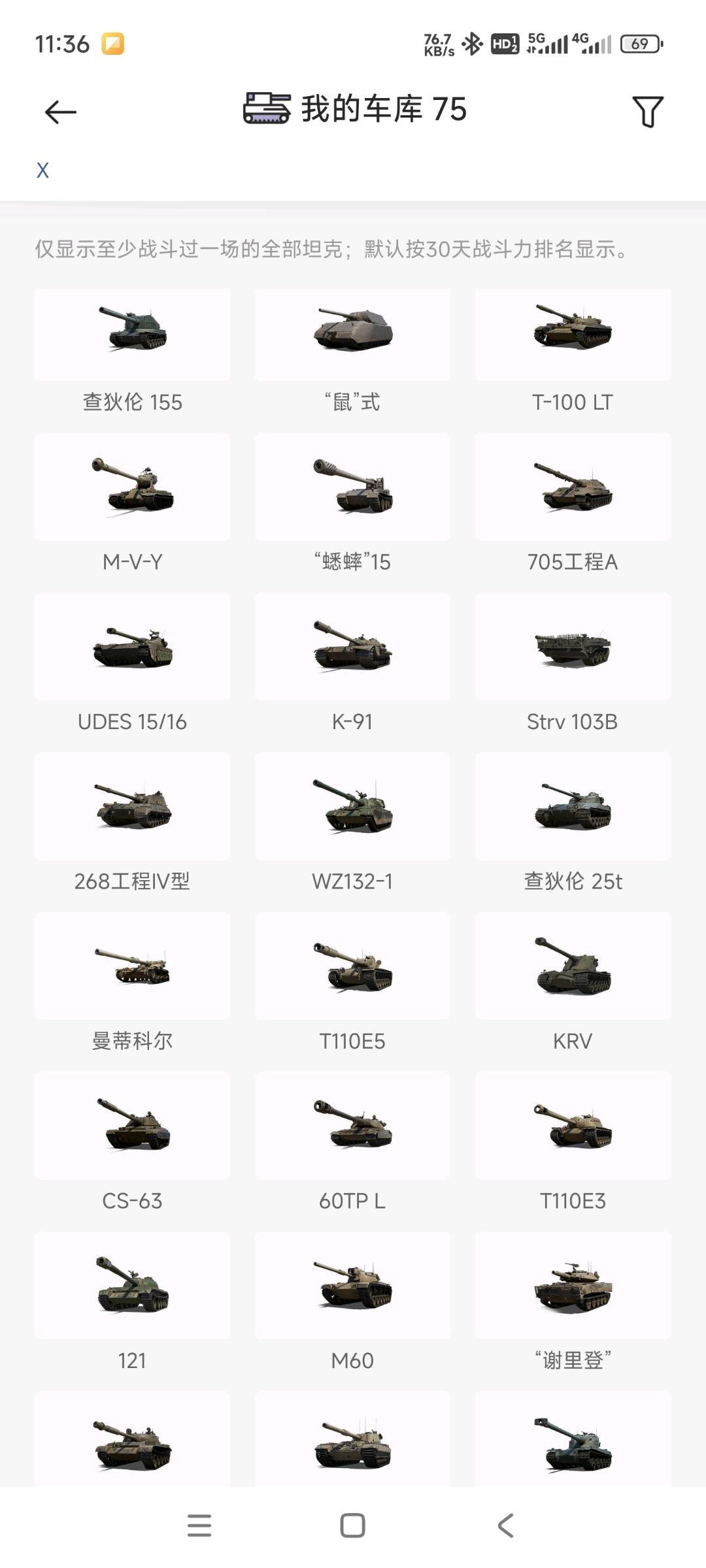Tap the system home button
Image resolution: width=706 pixels, height=1568 pixels.
[352, 1526]
